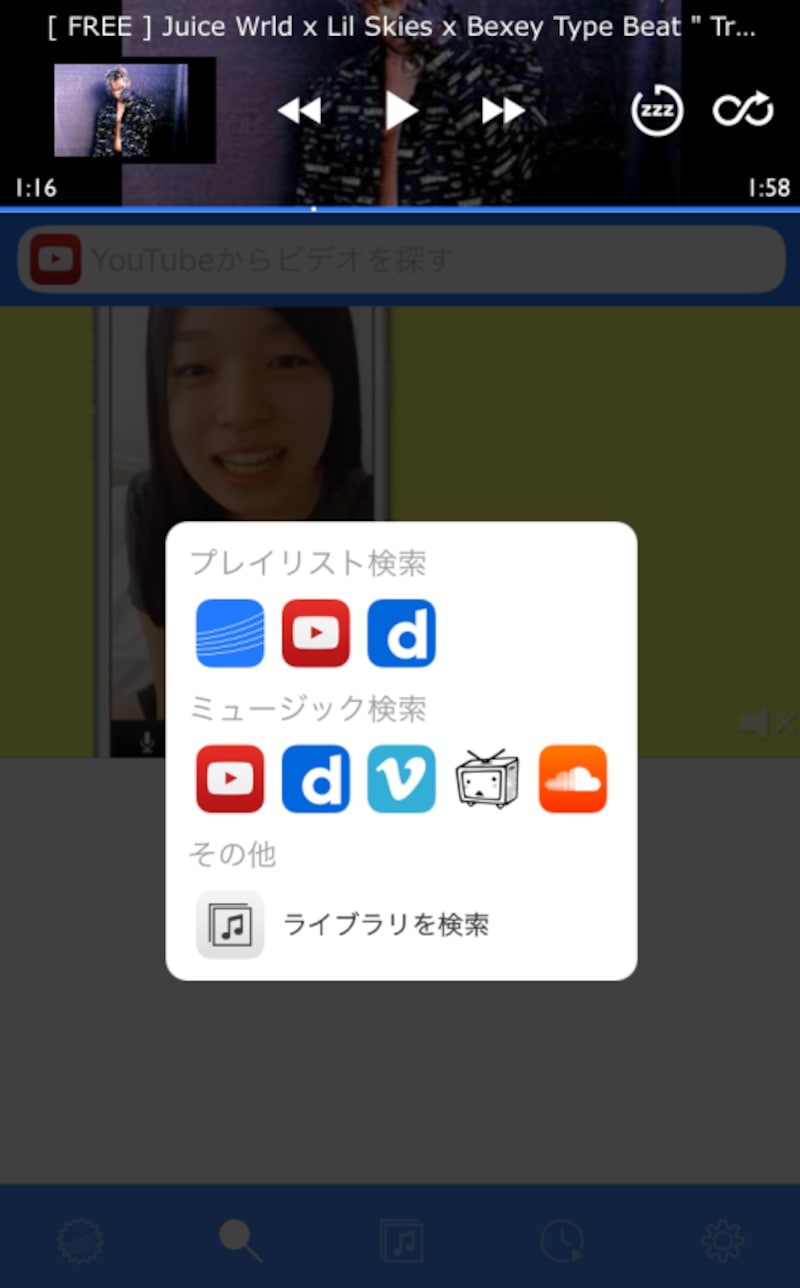This screenshot has height=1288, width=800.
Task: Select YouTube under ミュージック検索
Action: click(x=229, y=779)
